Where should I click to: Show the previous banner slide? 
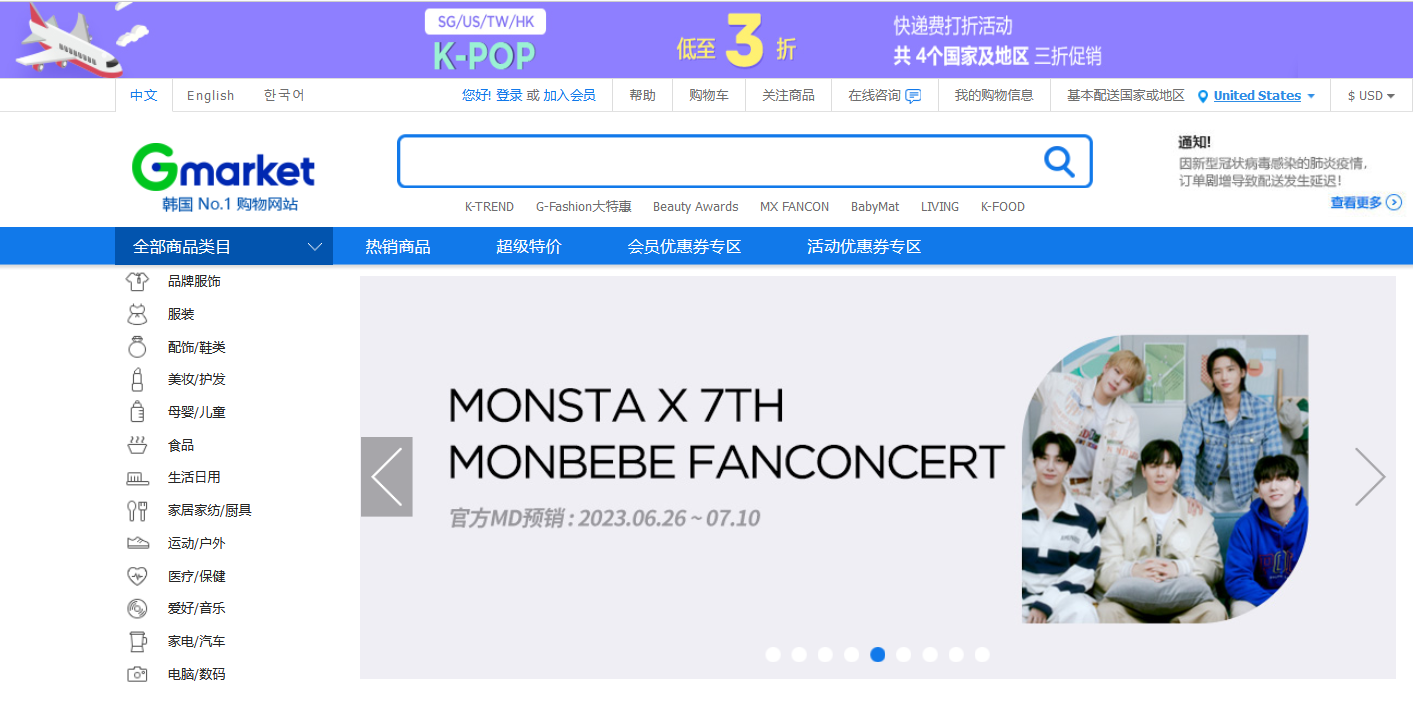[x=386, y=477]
